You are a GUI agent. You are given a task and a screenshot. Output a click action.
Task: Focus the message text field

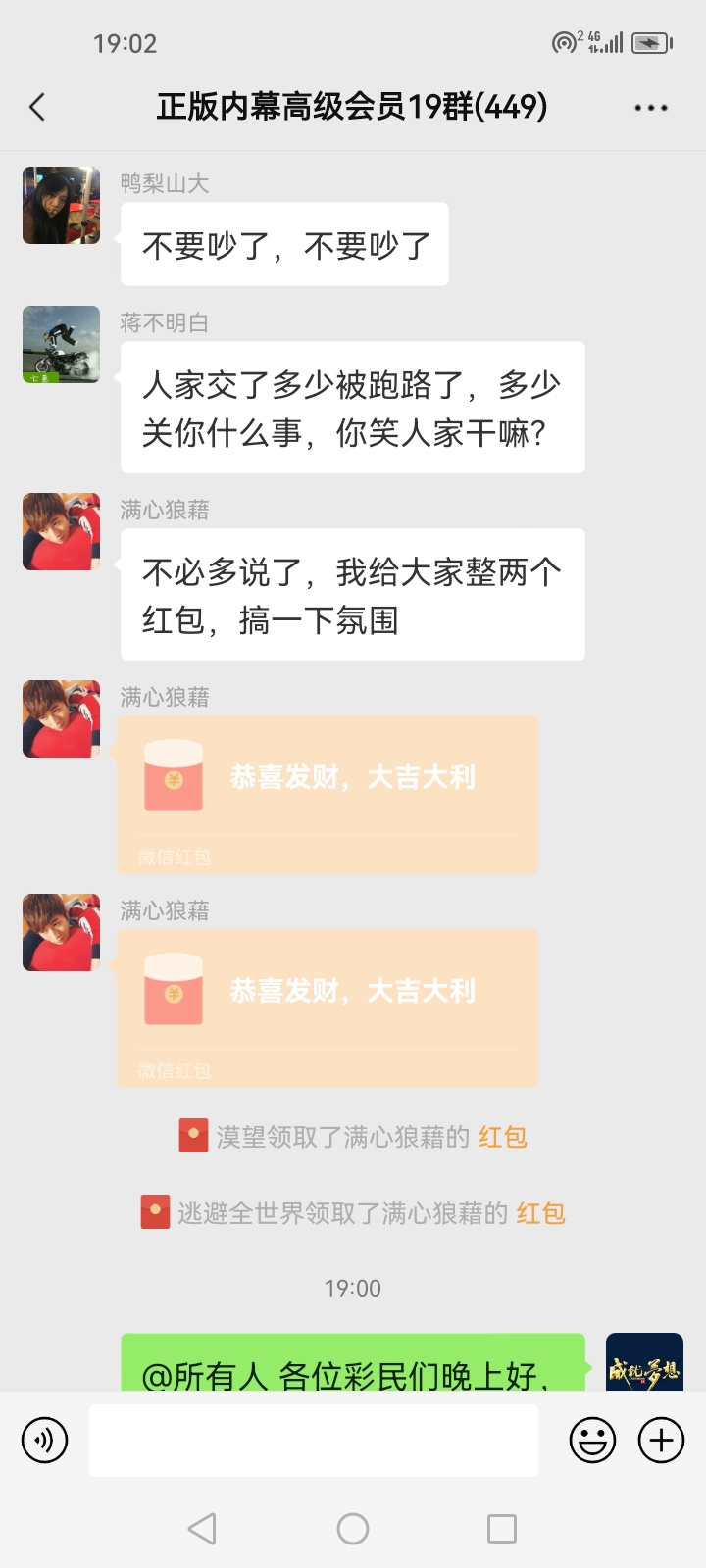pyautogui.click(x=314, y=1441)
